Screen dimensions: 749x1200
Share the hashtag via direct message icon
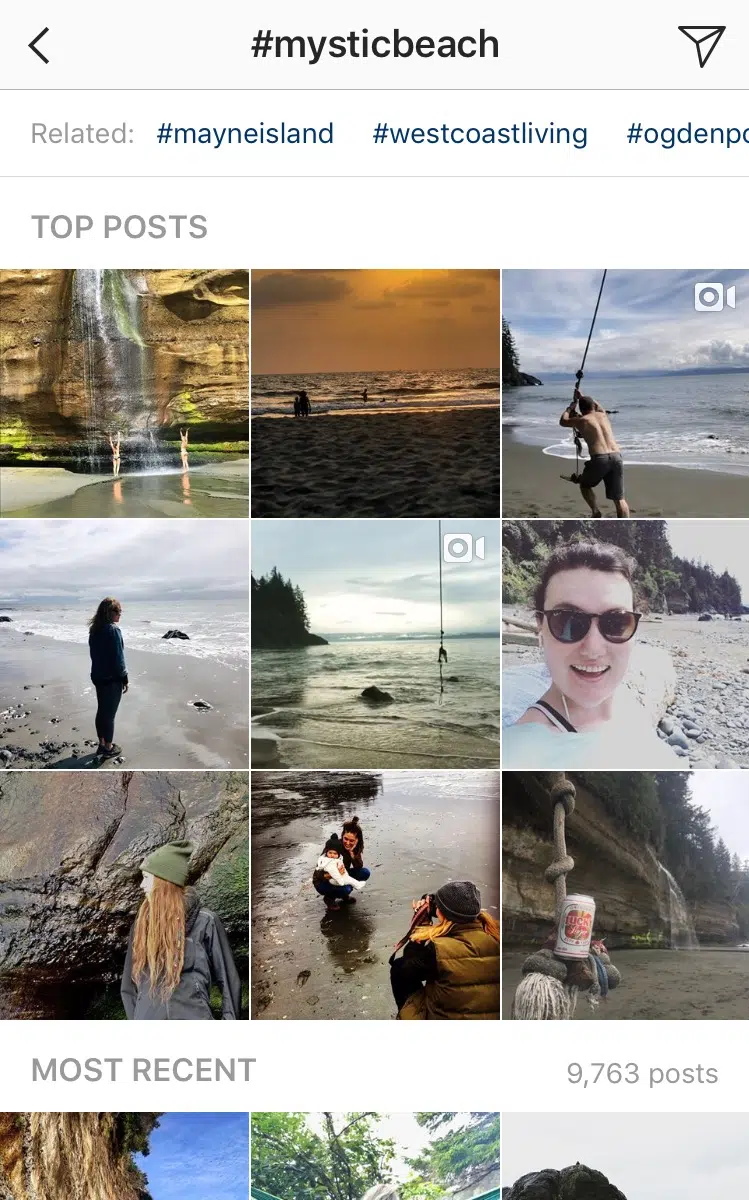[x=701, y=46]
